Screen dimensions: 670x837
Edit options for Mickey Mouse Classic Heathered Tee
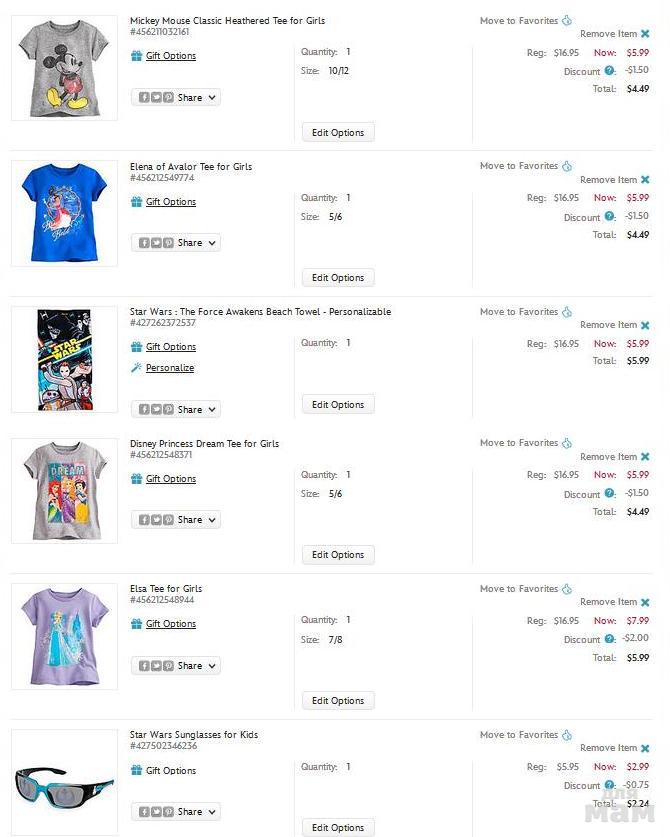(338, 132)
